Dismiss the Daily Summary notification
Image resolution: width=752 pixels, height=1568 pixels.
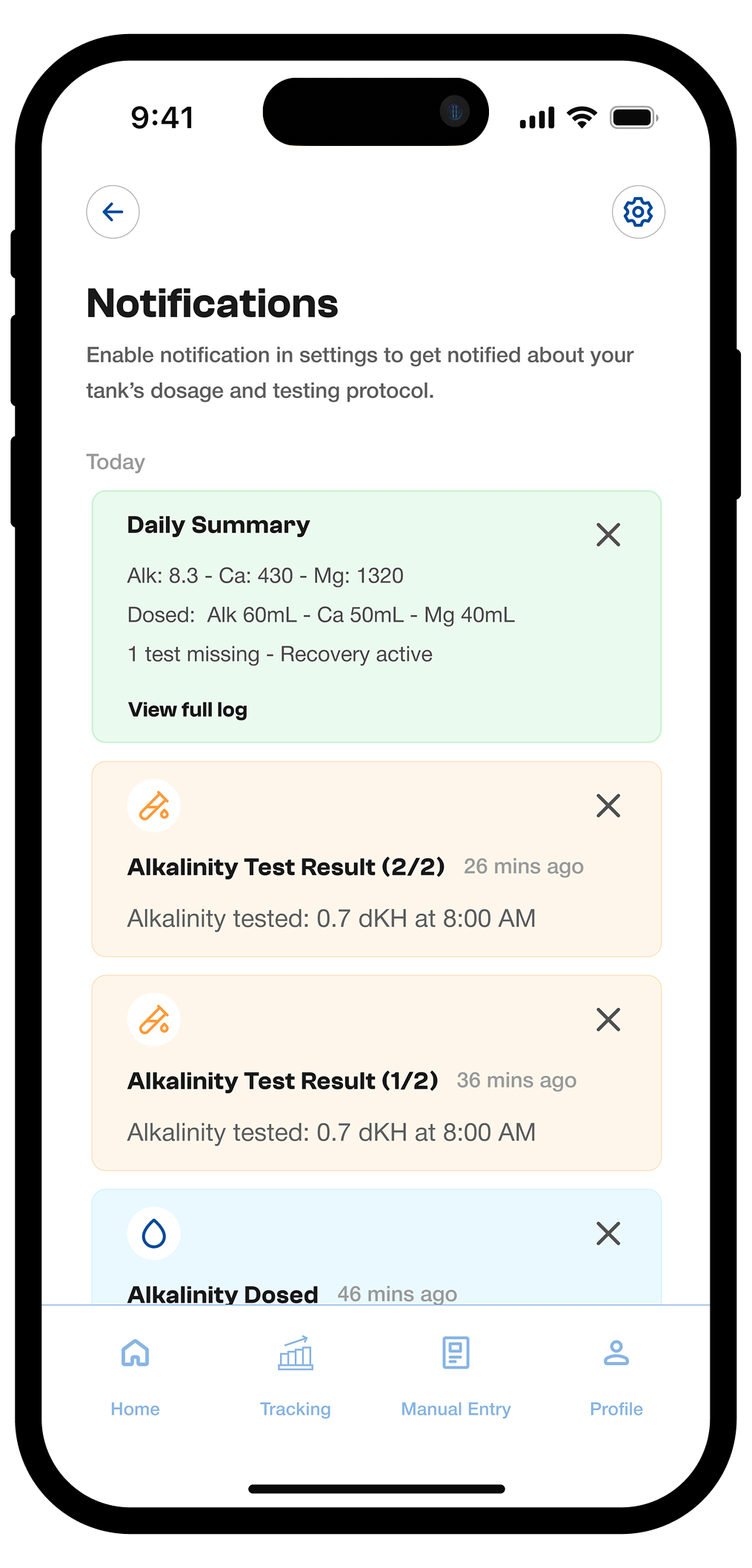coord(608,534)
